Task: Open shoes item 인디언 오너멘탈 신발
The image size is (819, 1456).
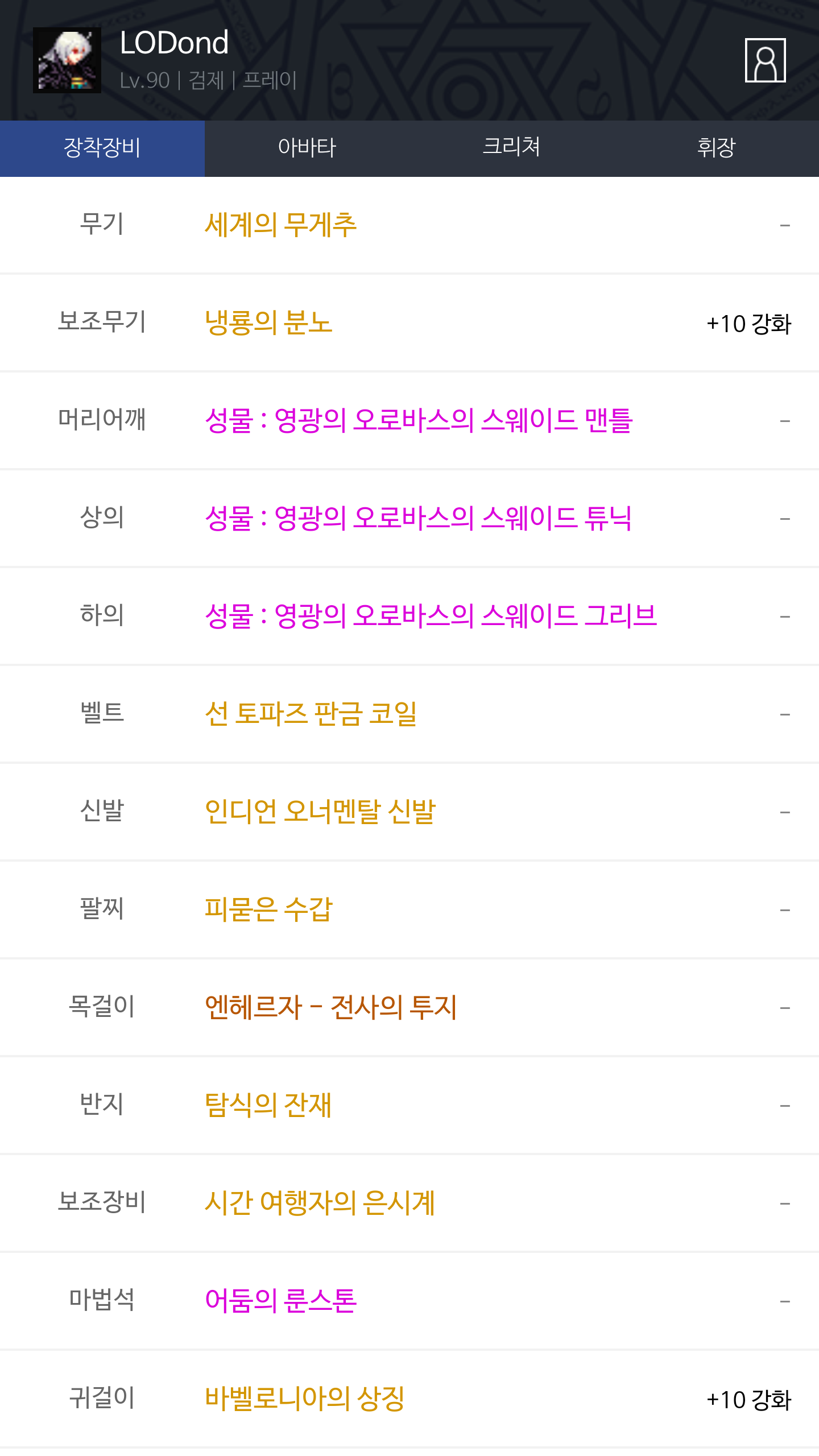Action: click(320, 812)
